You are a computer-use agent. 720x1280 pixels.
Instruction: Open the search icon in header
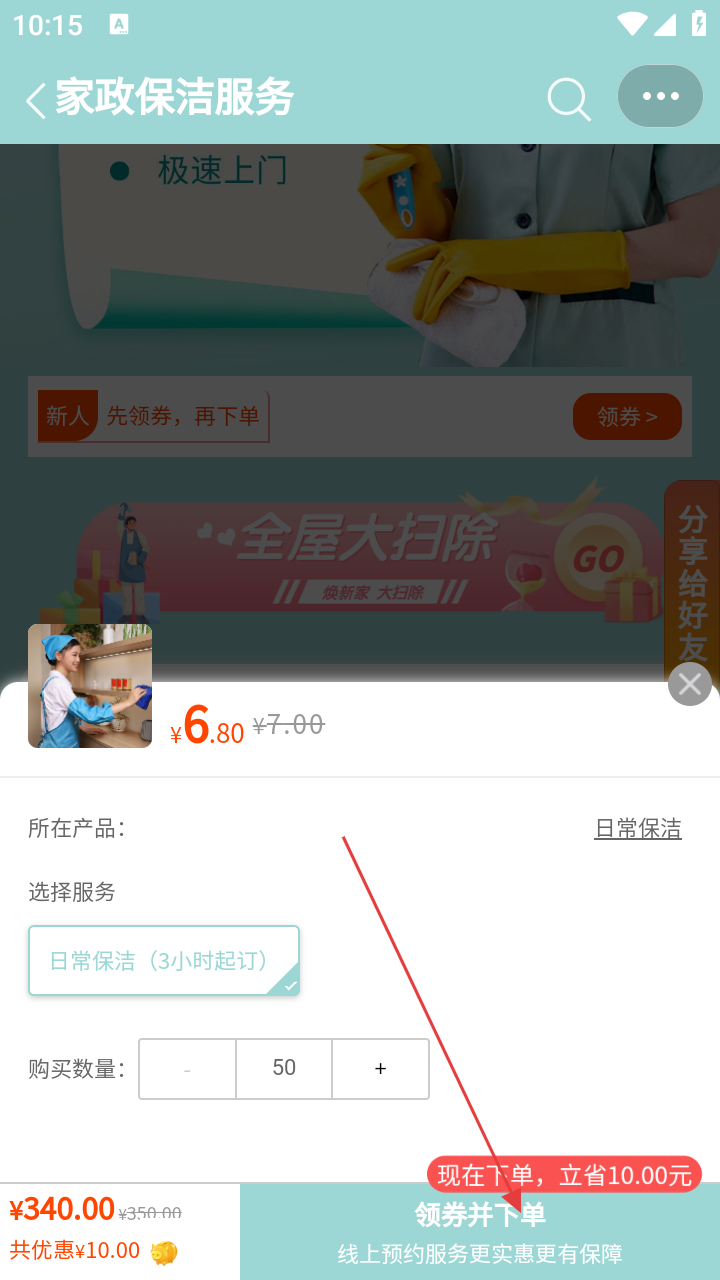(x=569, y=98)
